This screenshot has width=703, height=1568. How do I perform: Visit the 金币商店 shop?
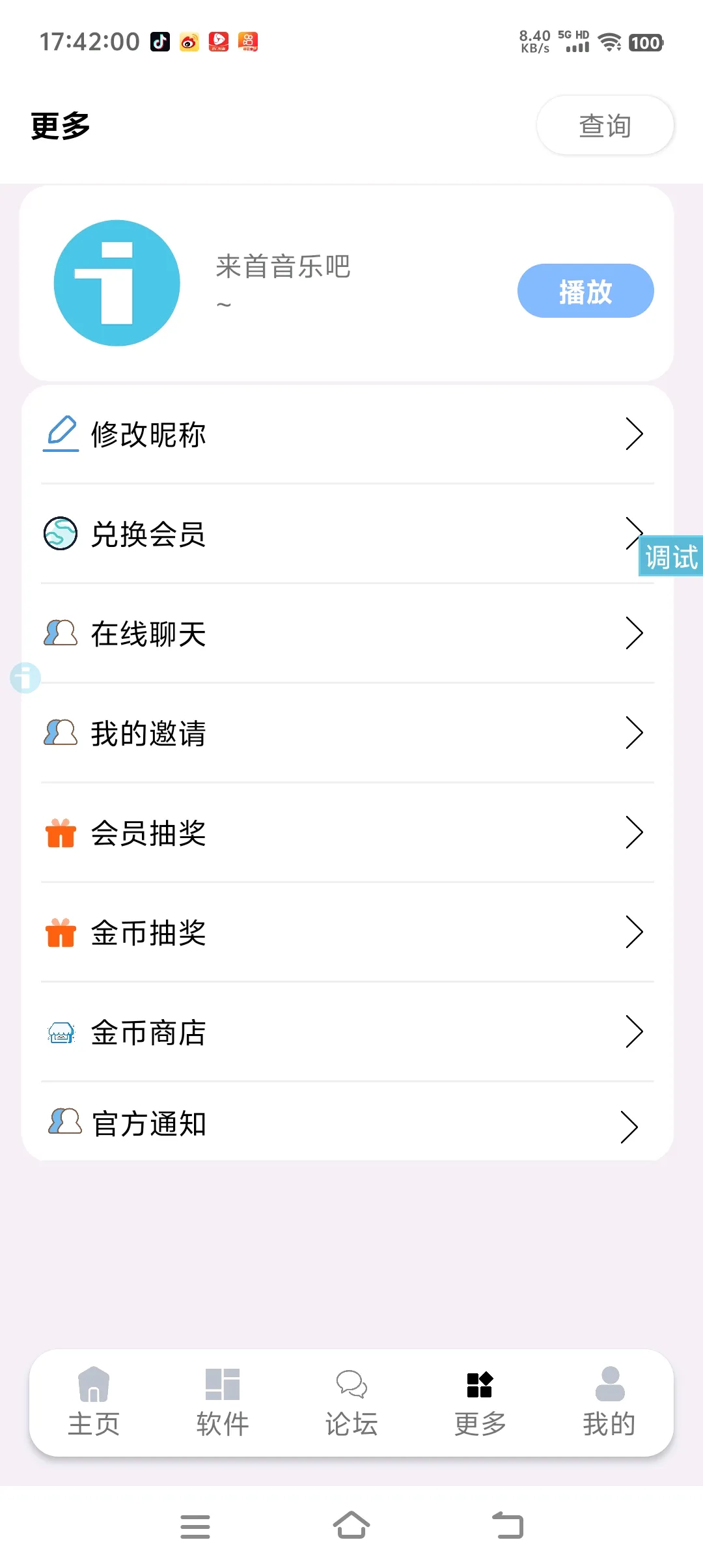[x=347, y=1032]
